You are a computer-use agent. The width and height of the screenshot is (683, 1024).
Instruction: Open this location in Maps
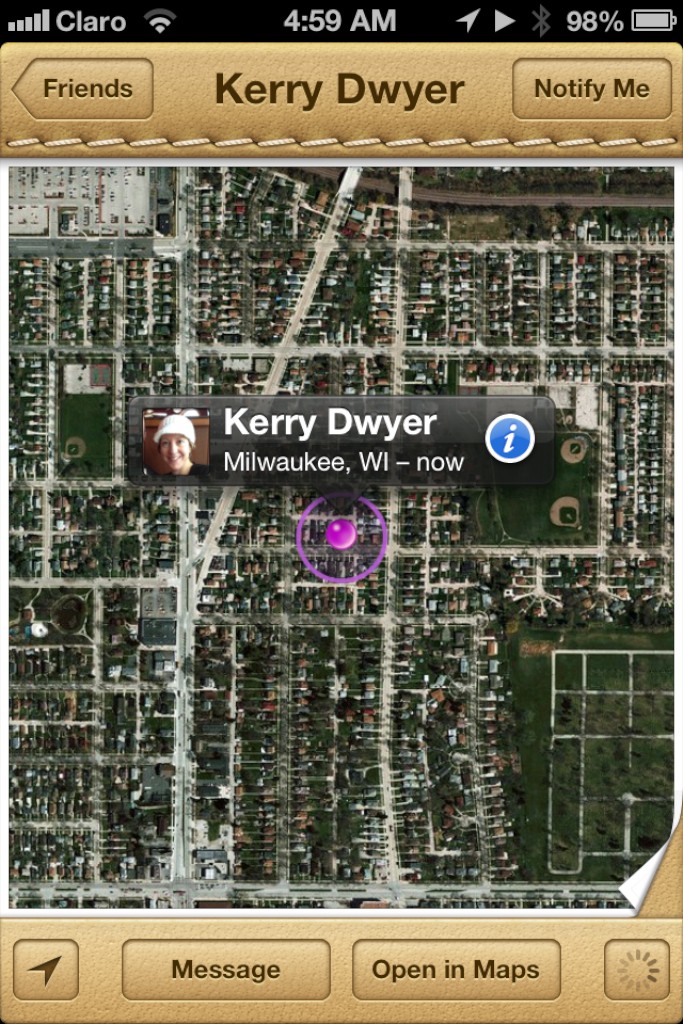tap(455, 970)
